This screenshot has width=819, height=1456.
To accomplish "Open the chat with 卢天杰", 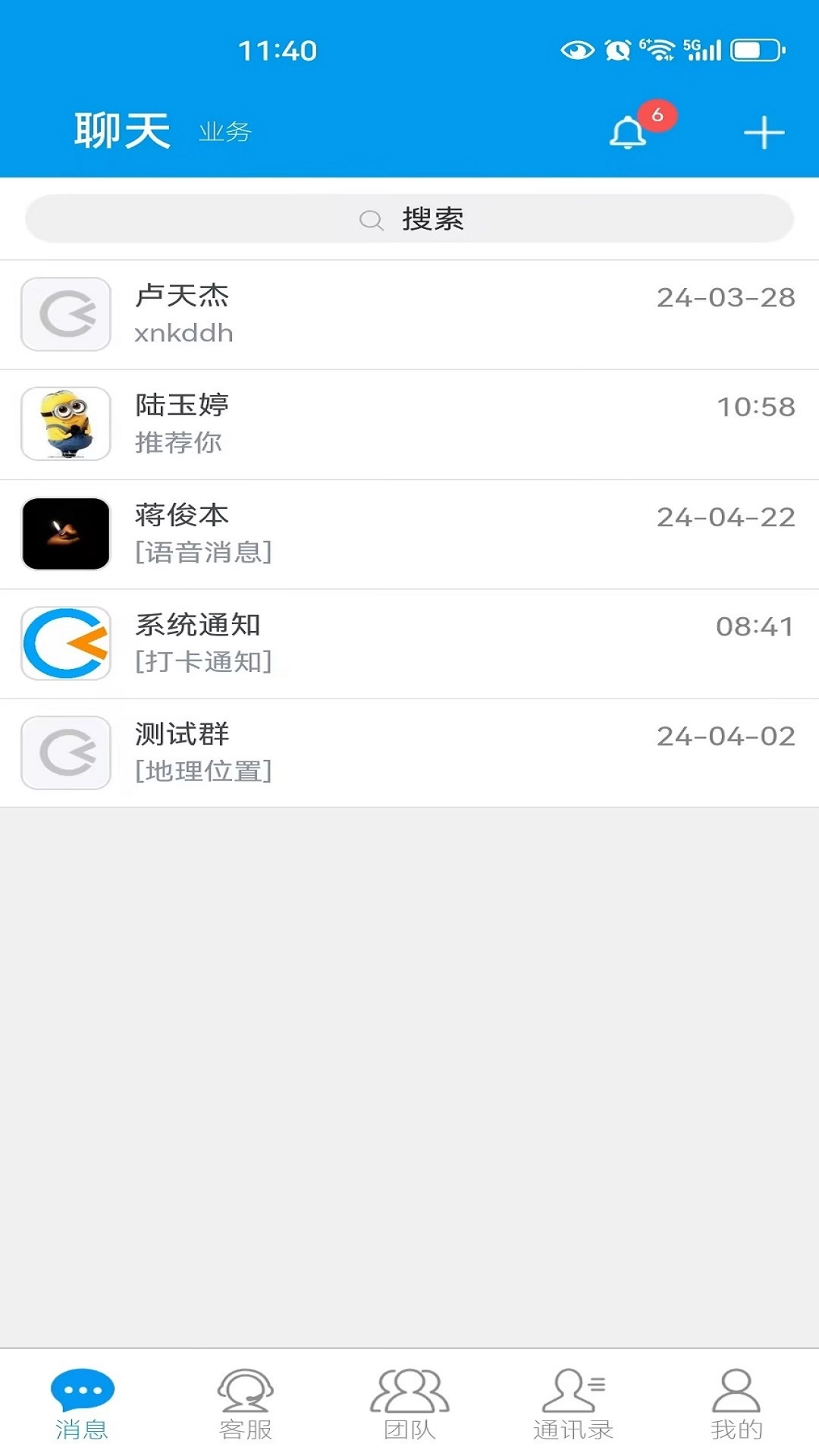I will coord(409,315).
